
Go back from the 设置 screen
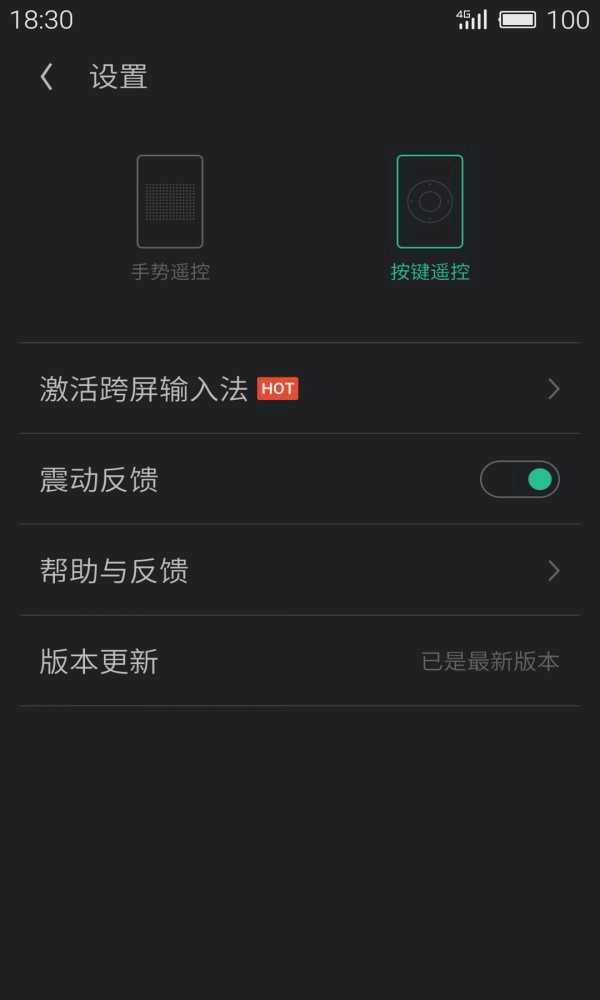(46, 77)
